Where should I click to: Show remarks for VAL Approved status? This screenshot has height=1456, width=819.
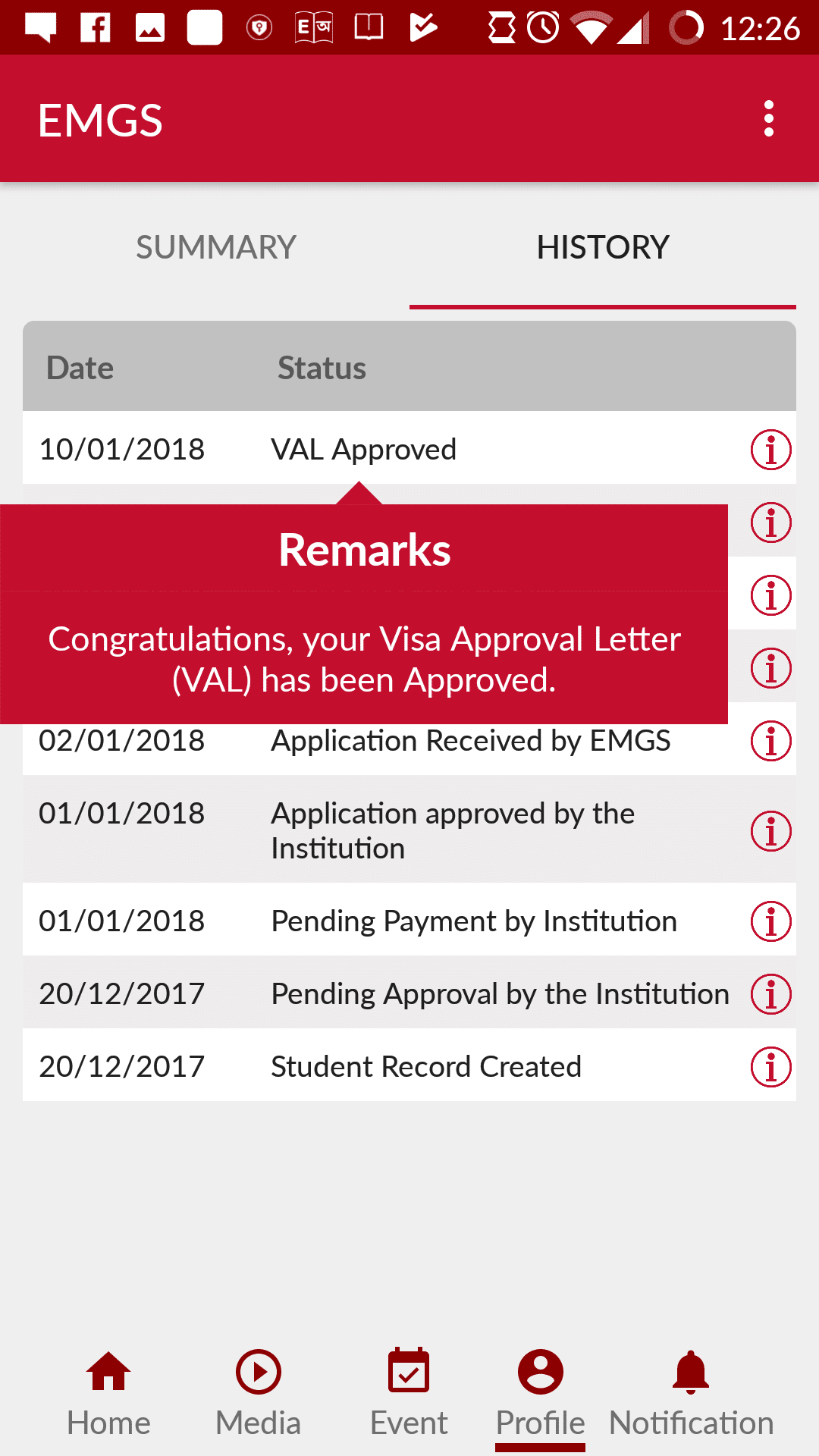click(x=770, y=450)
